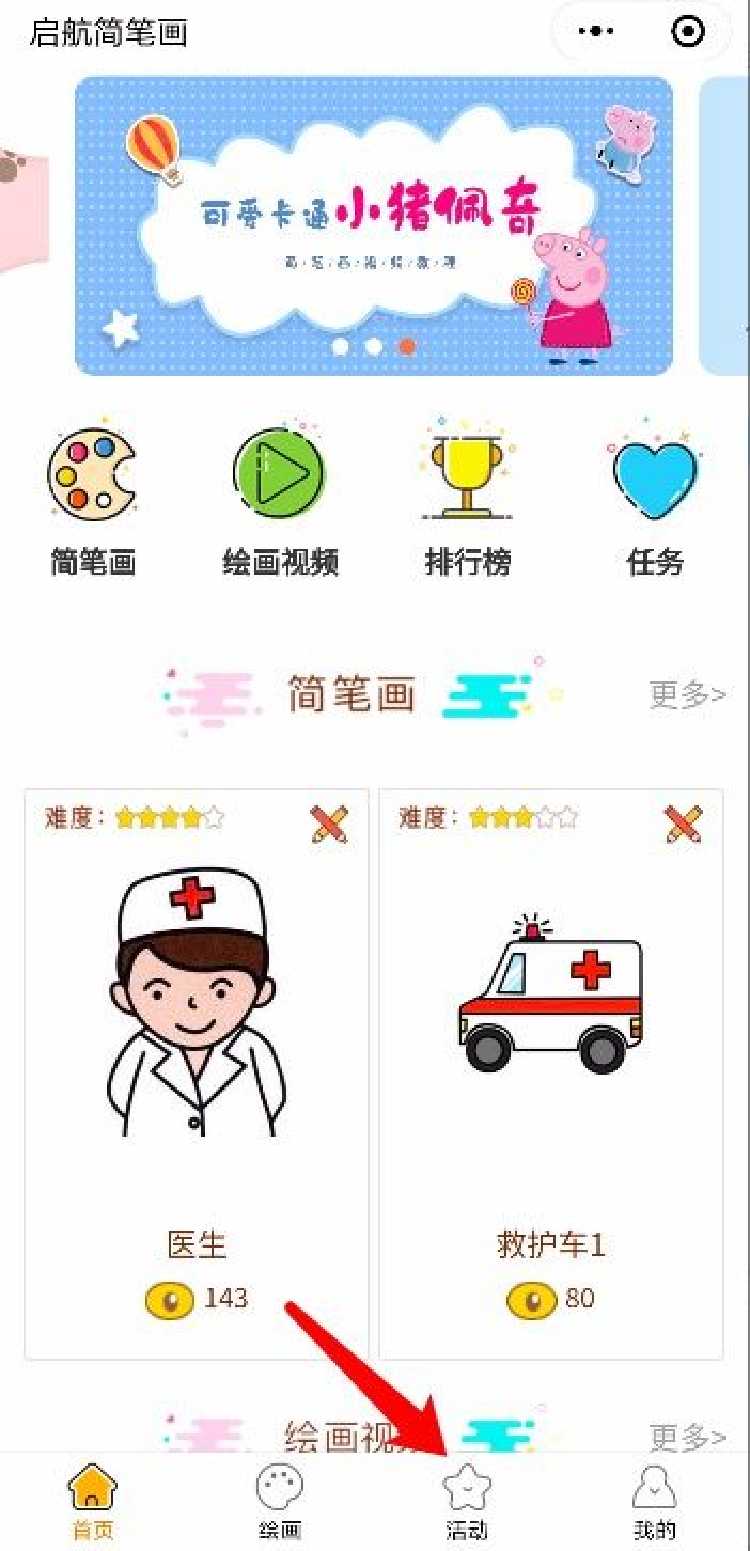The width and height of the screenshot is (750, 1551).
Task: Switch to the 绘画 tab
Action: click(279, 1502)
